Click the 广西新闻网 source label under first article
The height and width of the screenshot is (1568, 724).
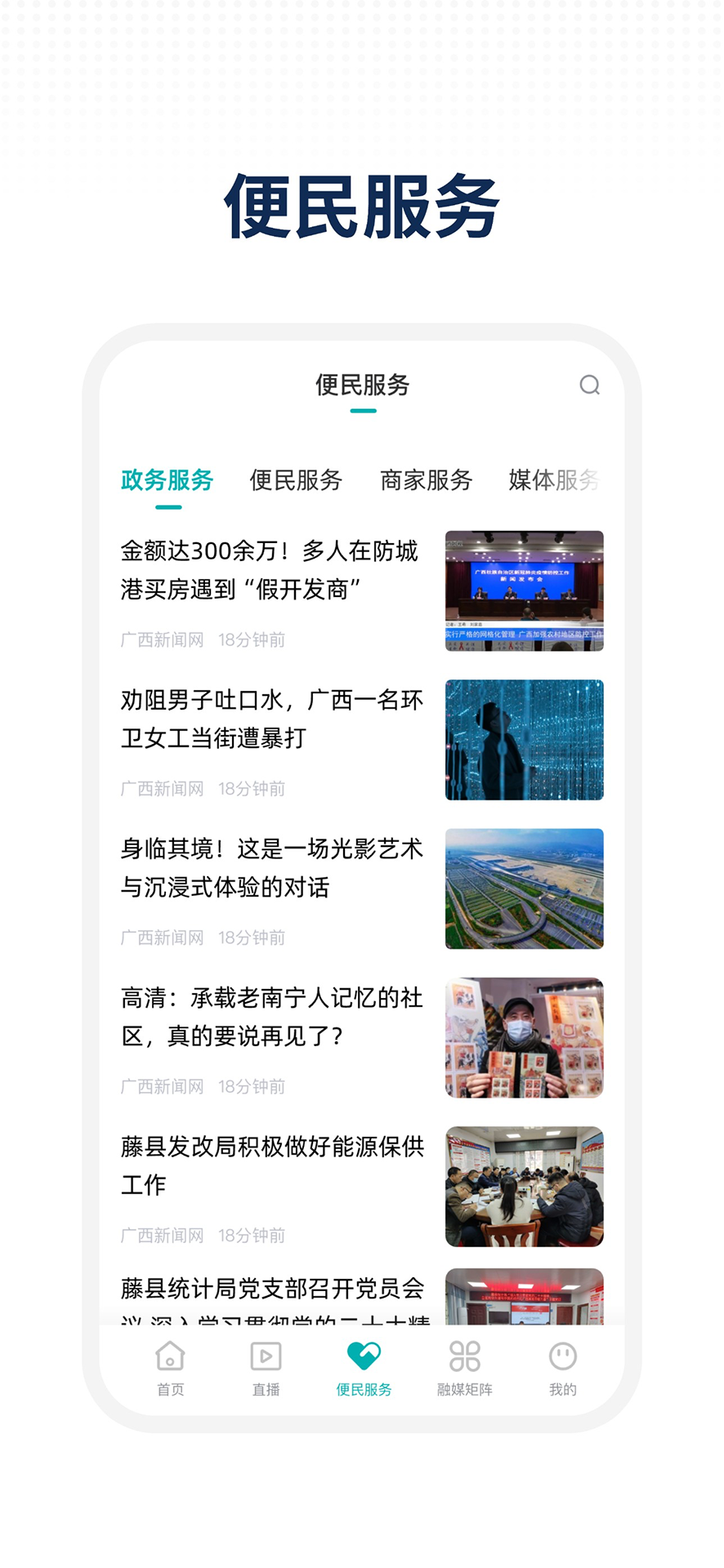point(162,640)
